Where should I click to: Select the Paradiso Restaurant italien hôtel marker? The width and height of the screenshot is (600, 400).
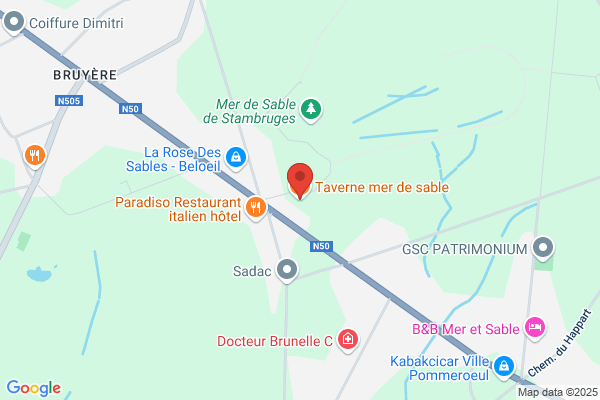(x=256, y=208)
